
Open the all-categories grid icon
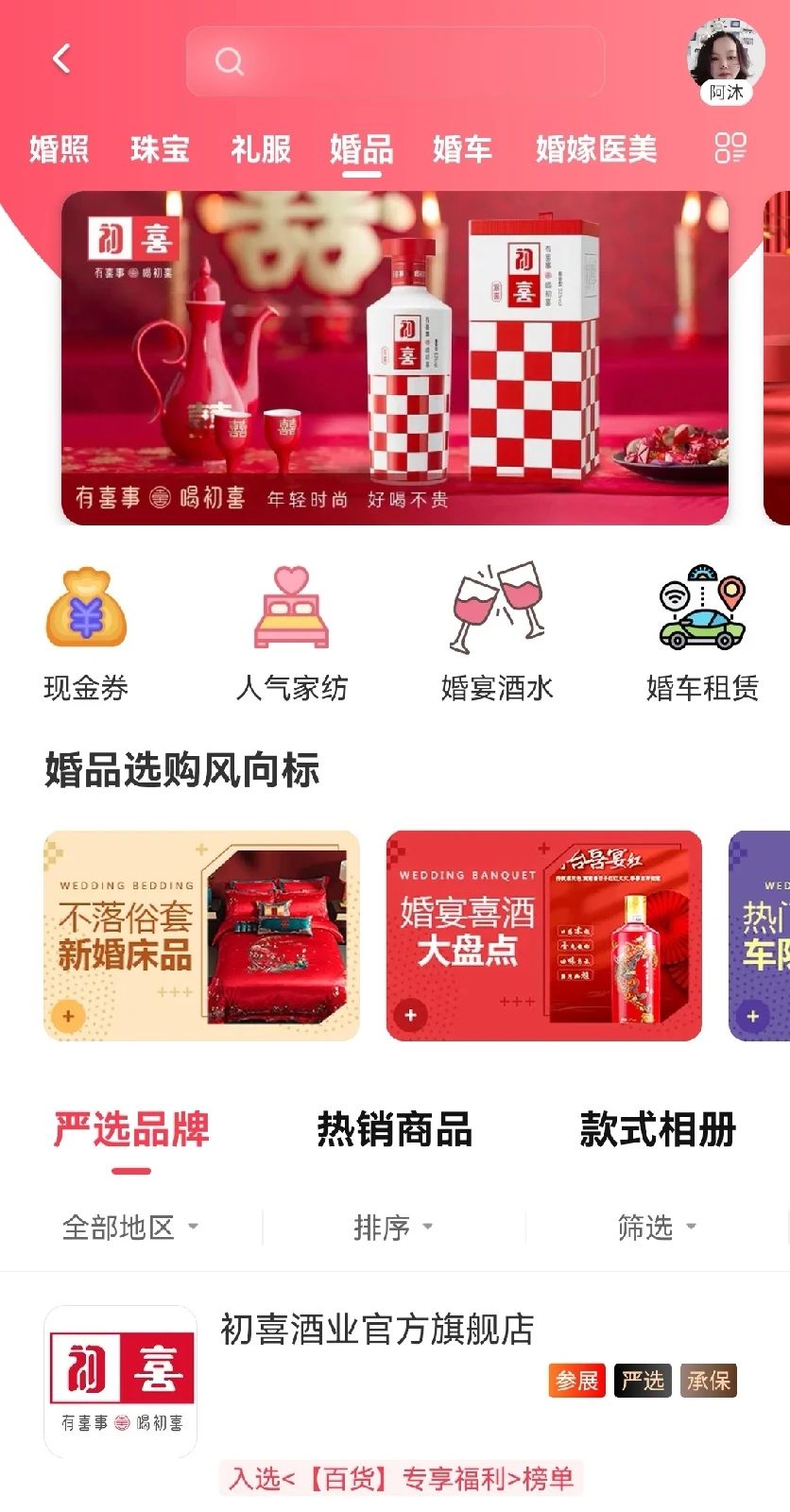coord(730,148)
